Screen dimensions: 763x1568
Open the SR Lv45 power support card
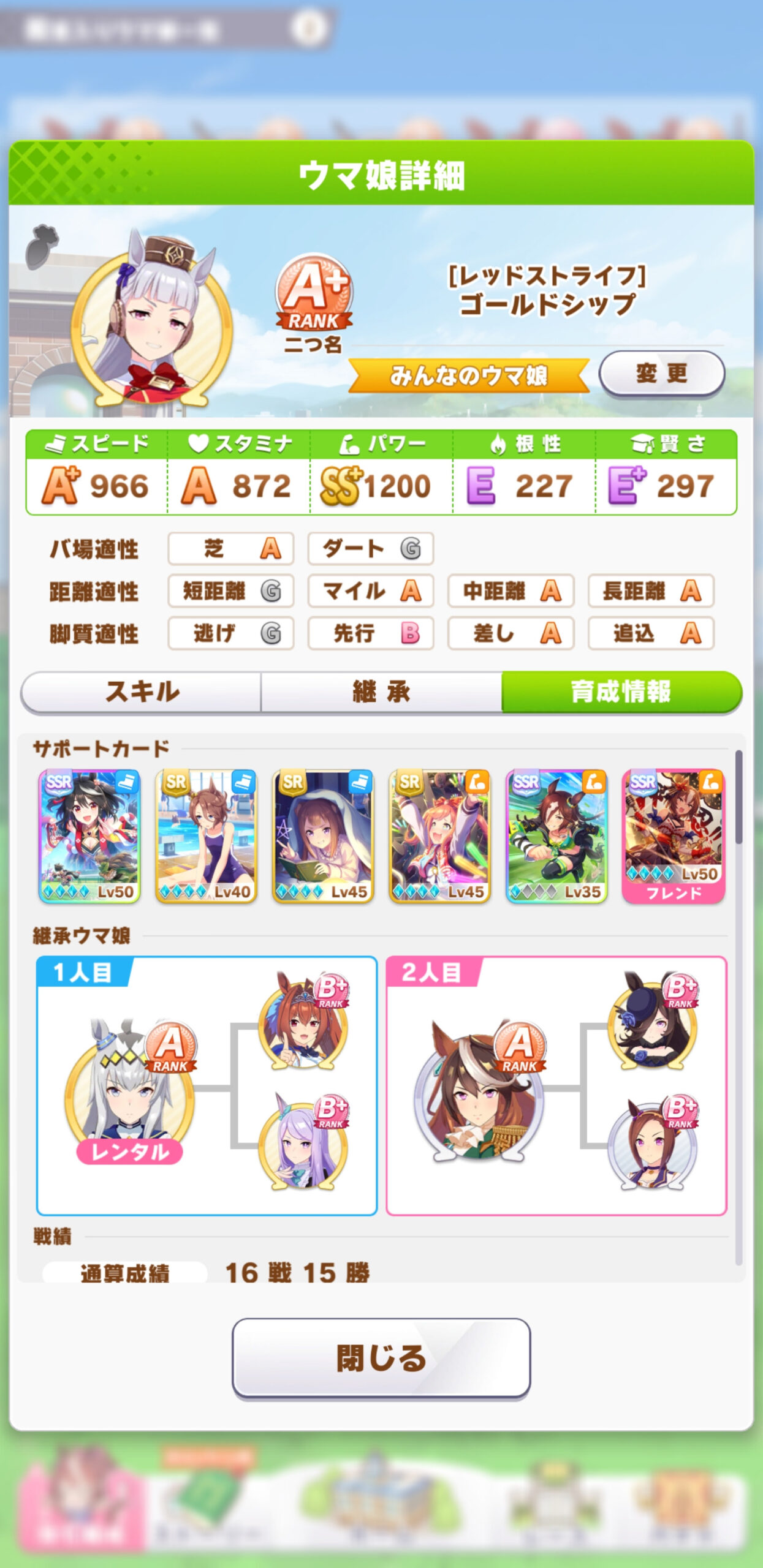point(439,836)
